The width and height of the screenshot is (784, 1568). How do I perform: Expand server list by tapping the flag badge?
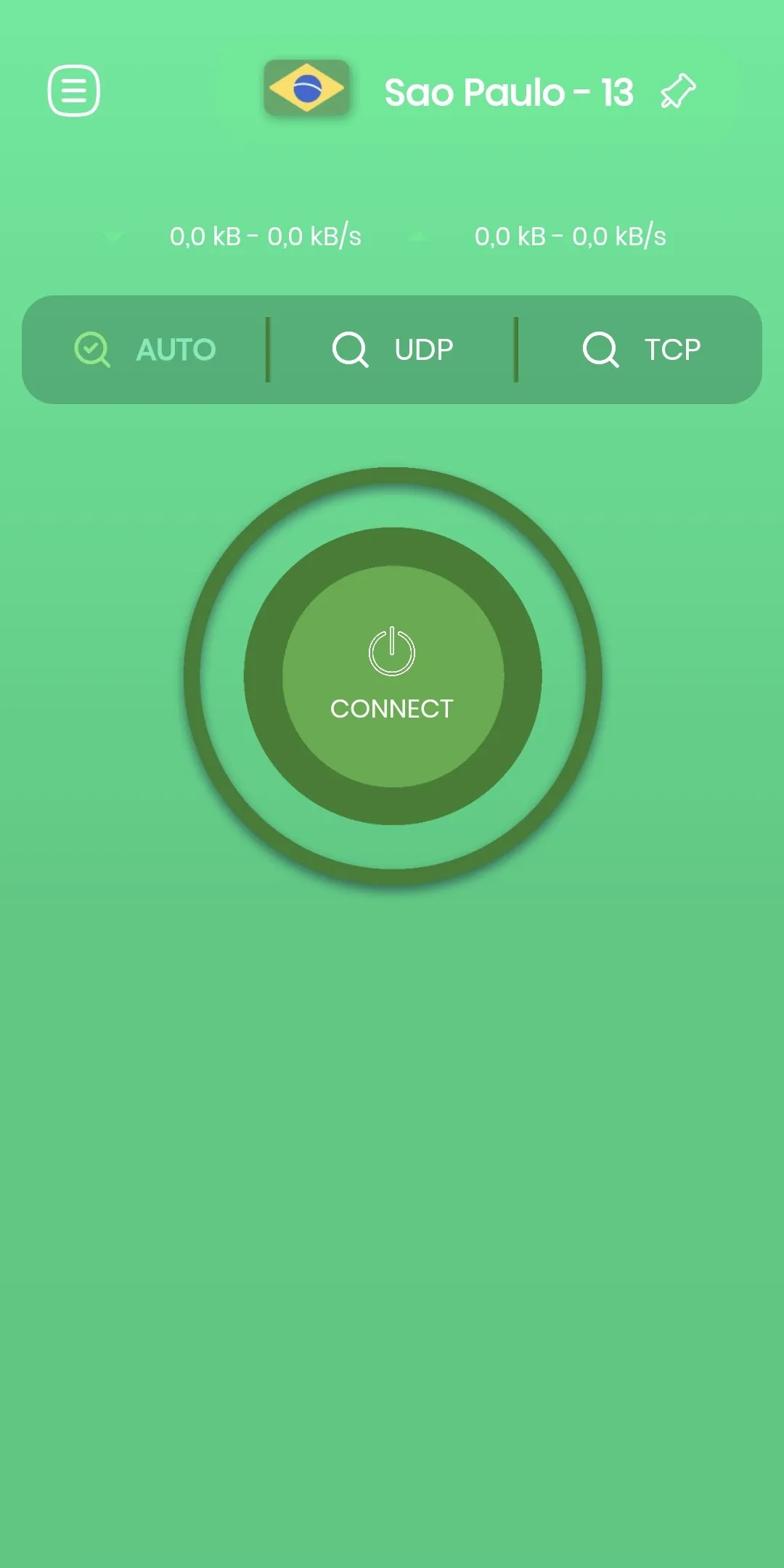click(x=306, y=89)
